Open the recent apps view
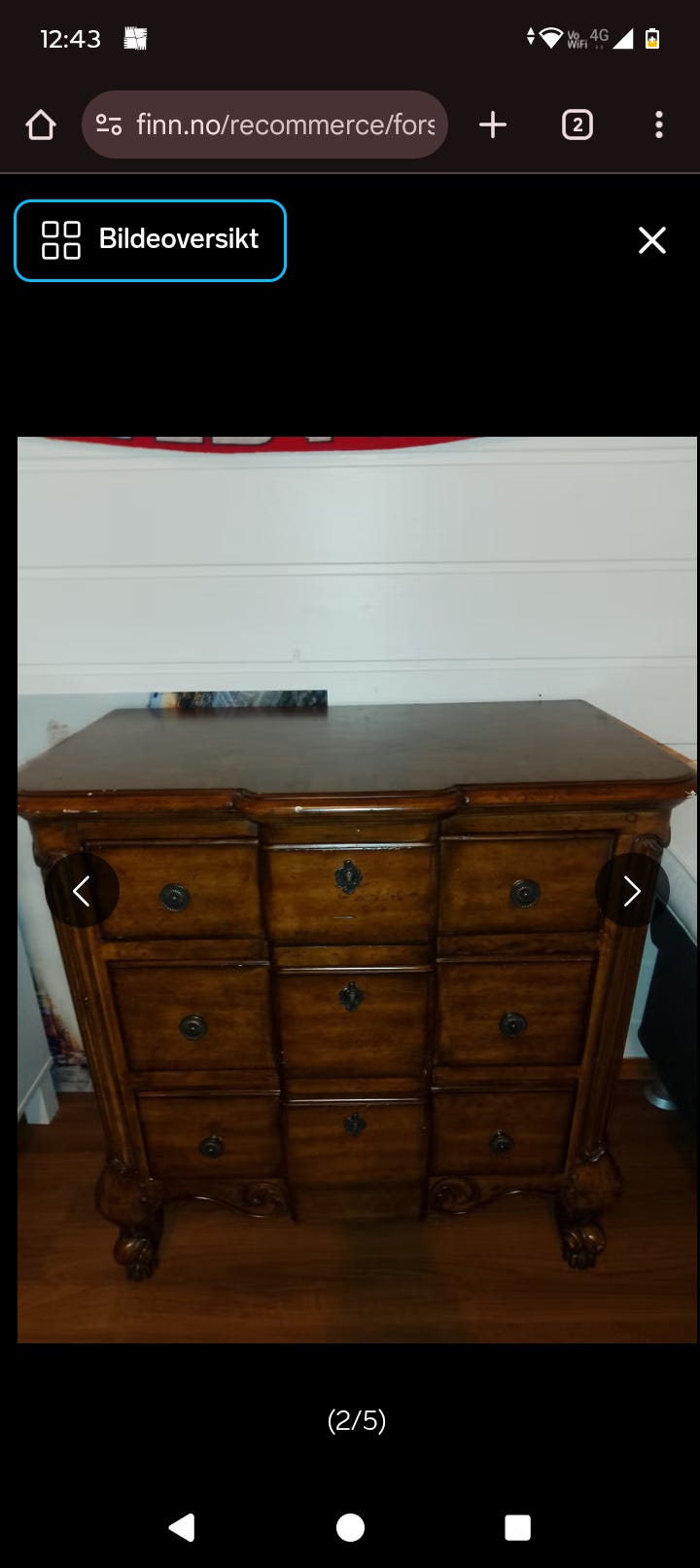700x1568 pixels. (x=517, y=1527)
